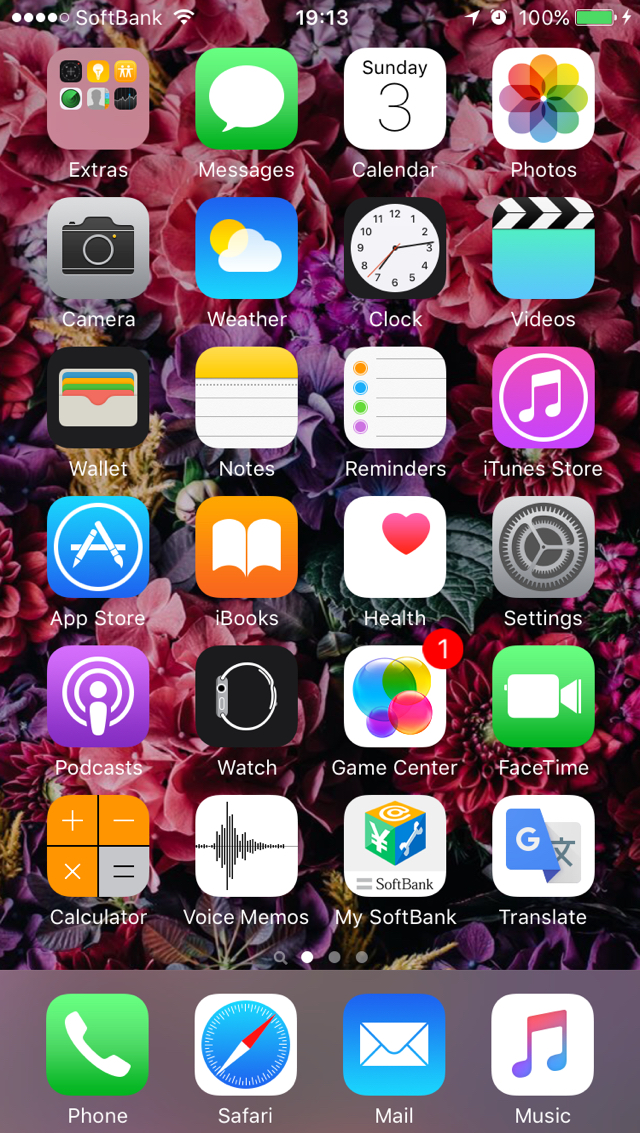Open the Calendar app
This screenshot has width=640, height=1133.
pos(395,99)
